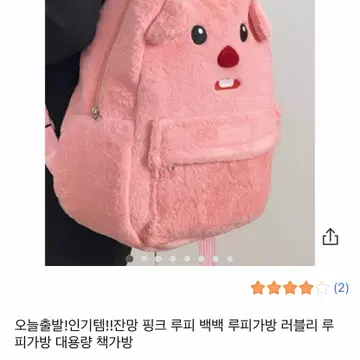Open the star rating reviews (2)

(300, 288)
